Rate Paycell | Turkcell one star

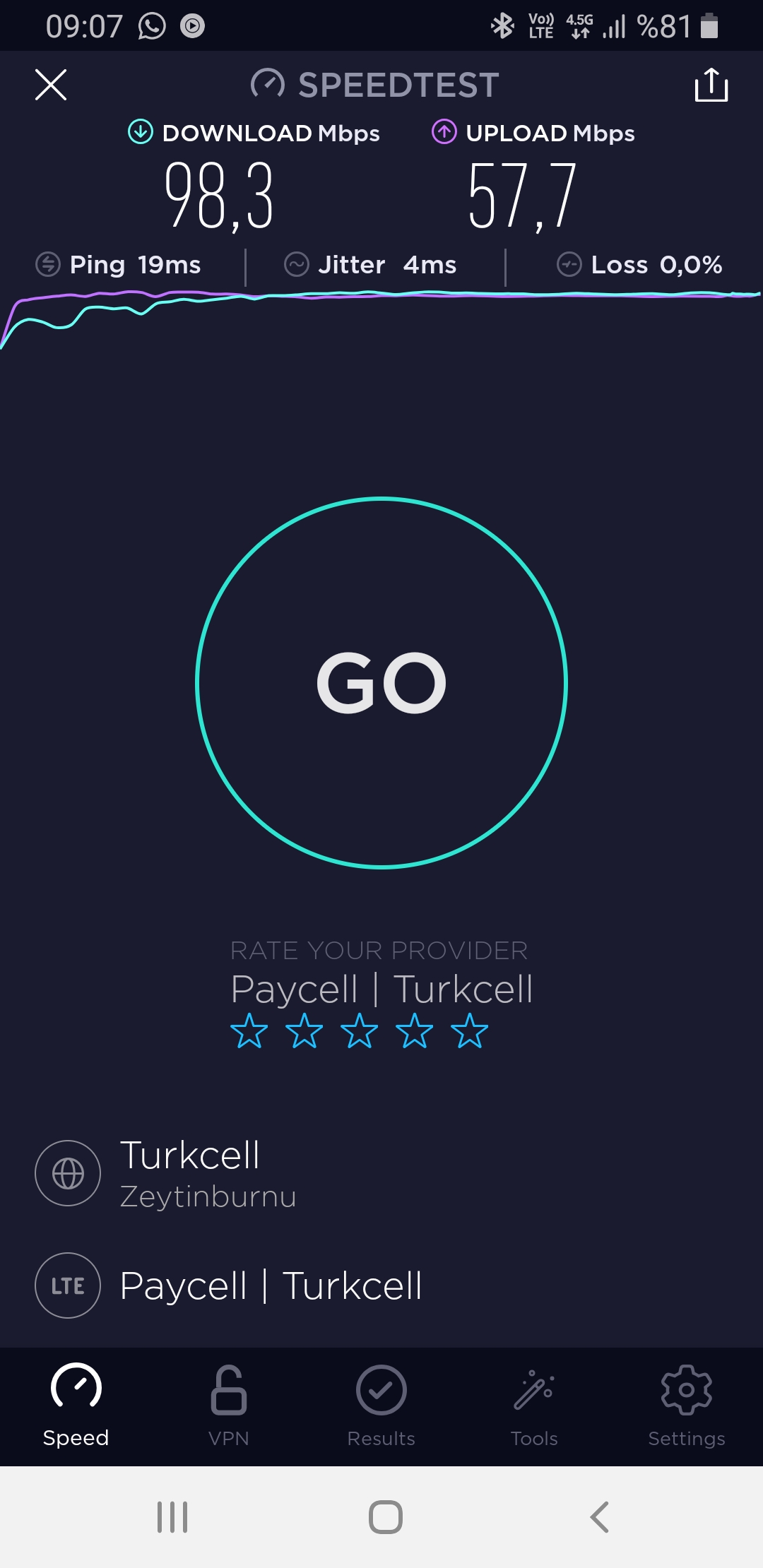249,1031
